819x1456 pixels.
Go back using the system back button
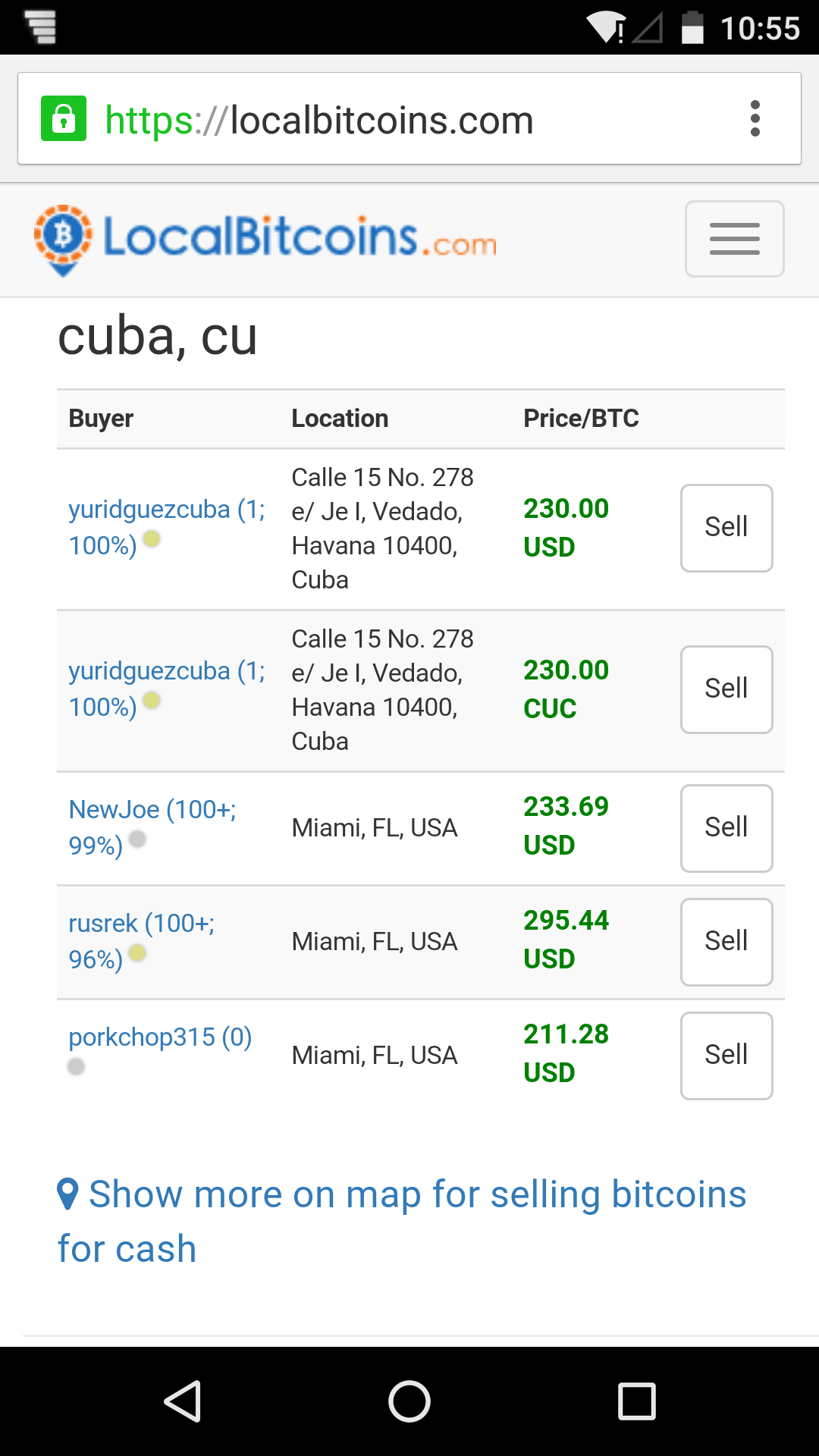point(183,1401)
